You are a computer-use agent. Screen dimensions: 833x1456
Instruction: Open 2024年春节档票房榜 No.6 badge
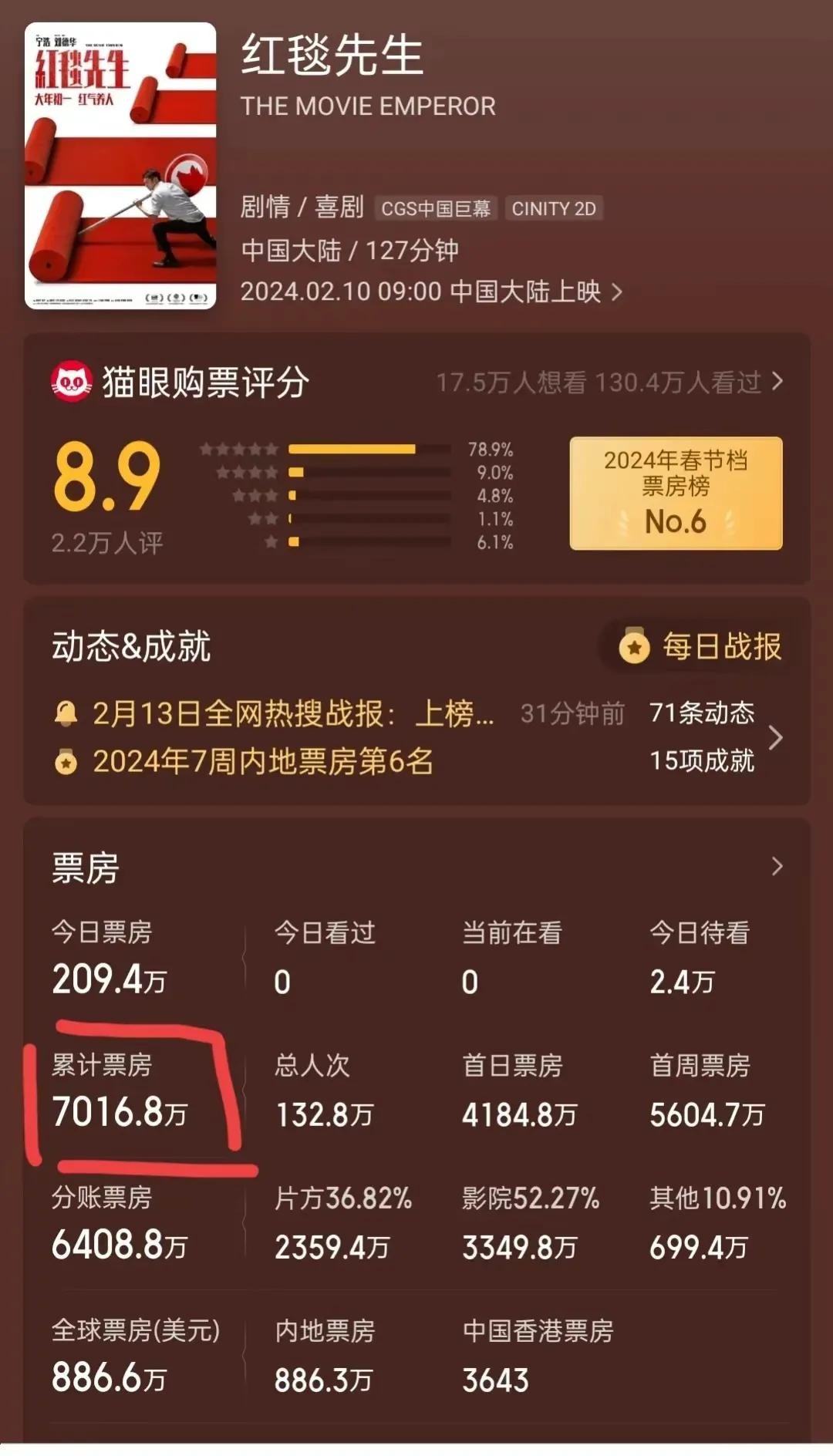pyautogui.click(x=676, y=494)
